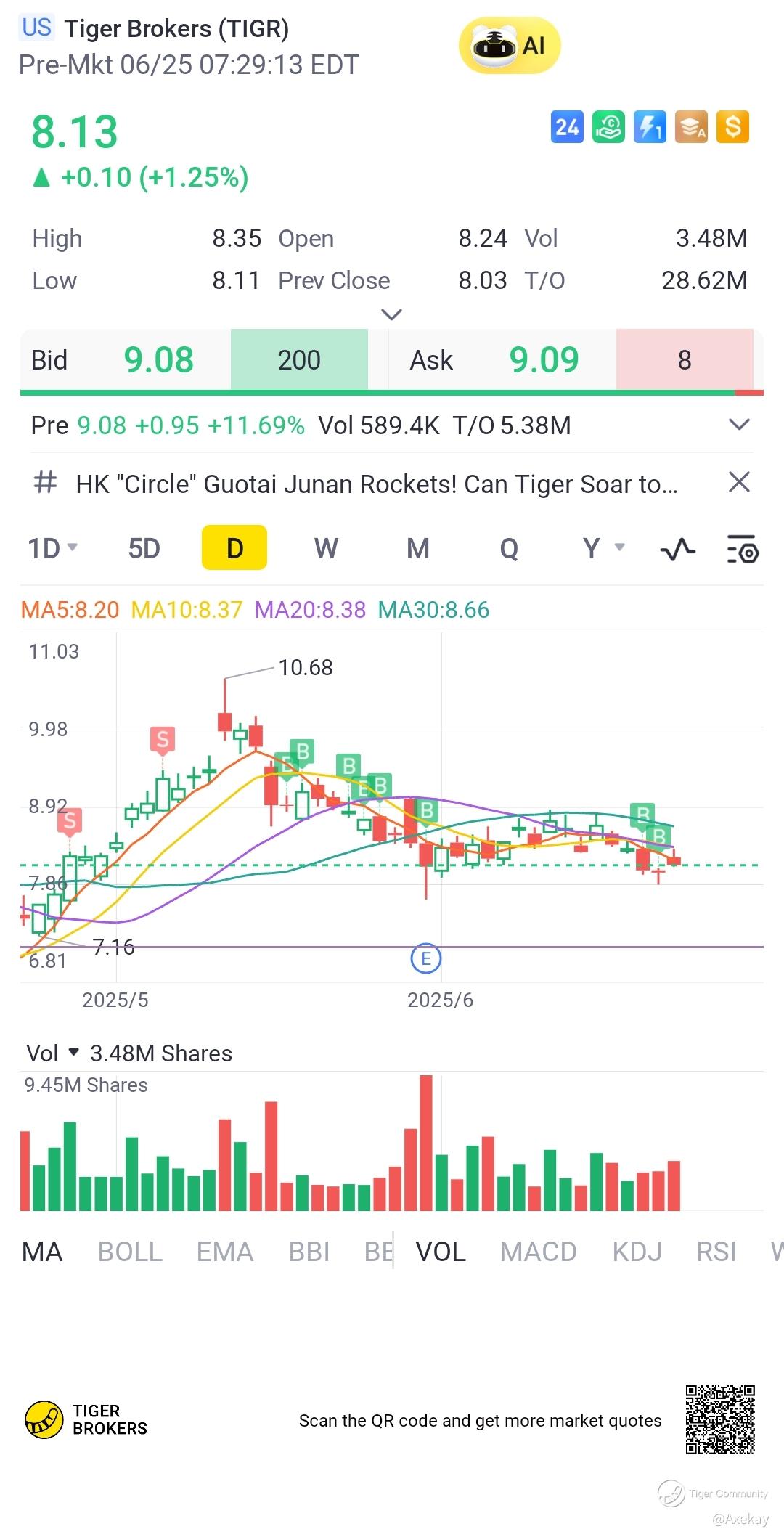784x1537 pixels.
Task: Select the BOLL indicator
Action: (x=130, y=1252)
